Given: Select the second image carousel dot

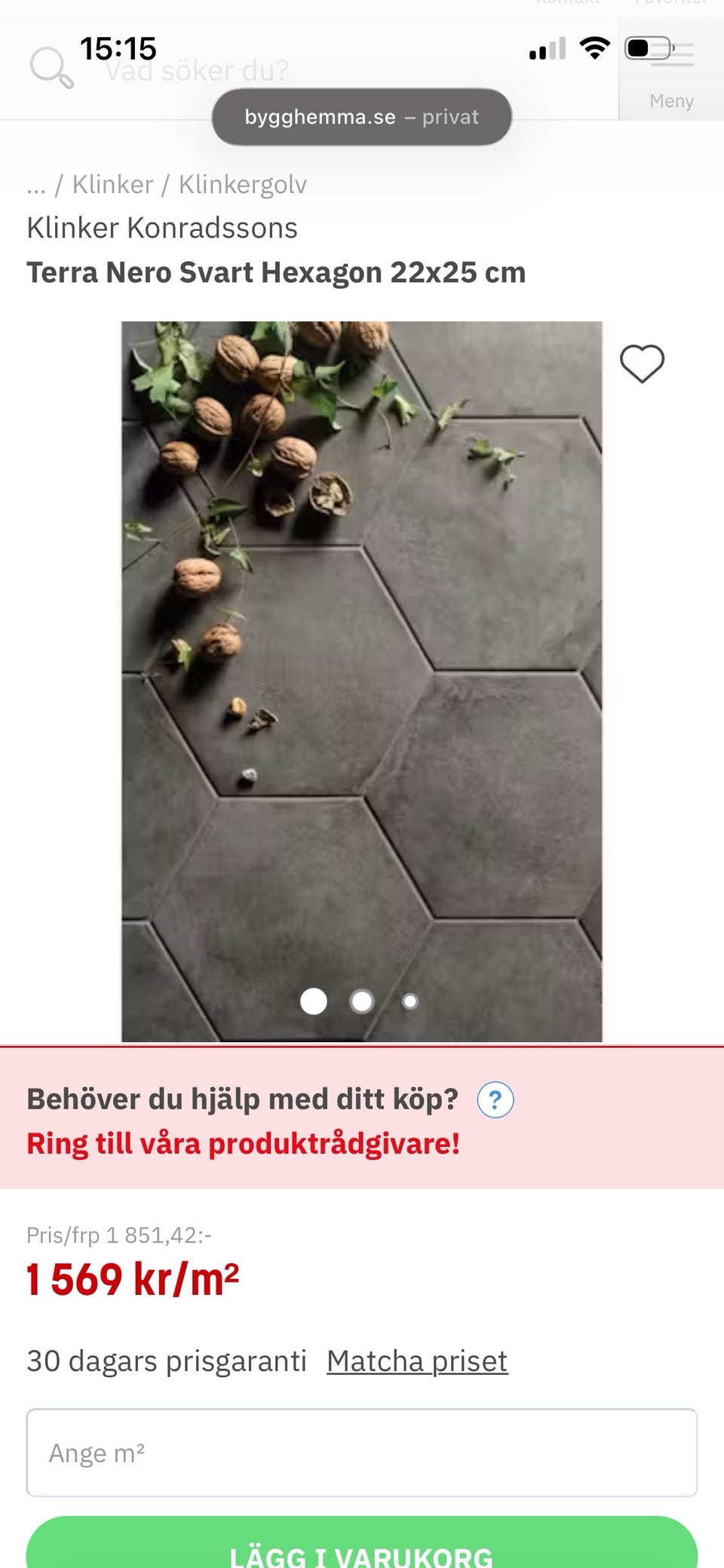Looking at the screenshot, I should 362,1000.
